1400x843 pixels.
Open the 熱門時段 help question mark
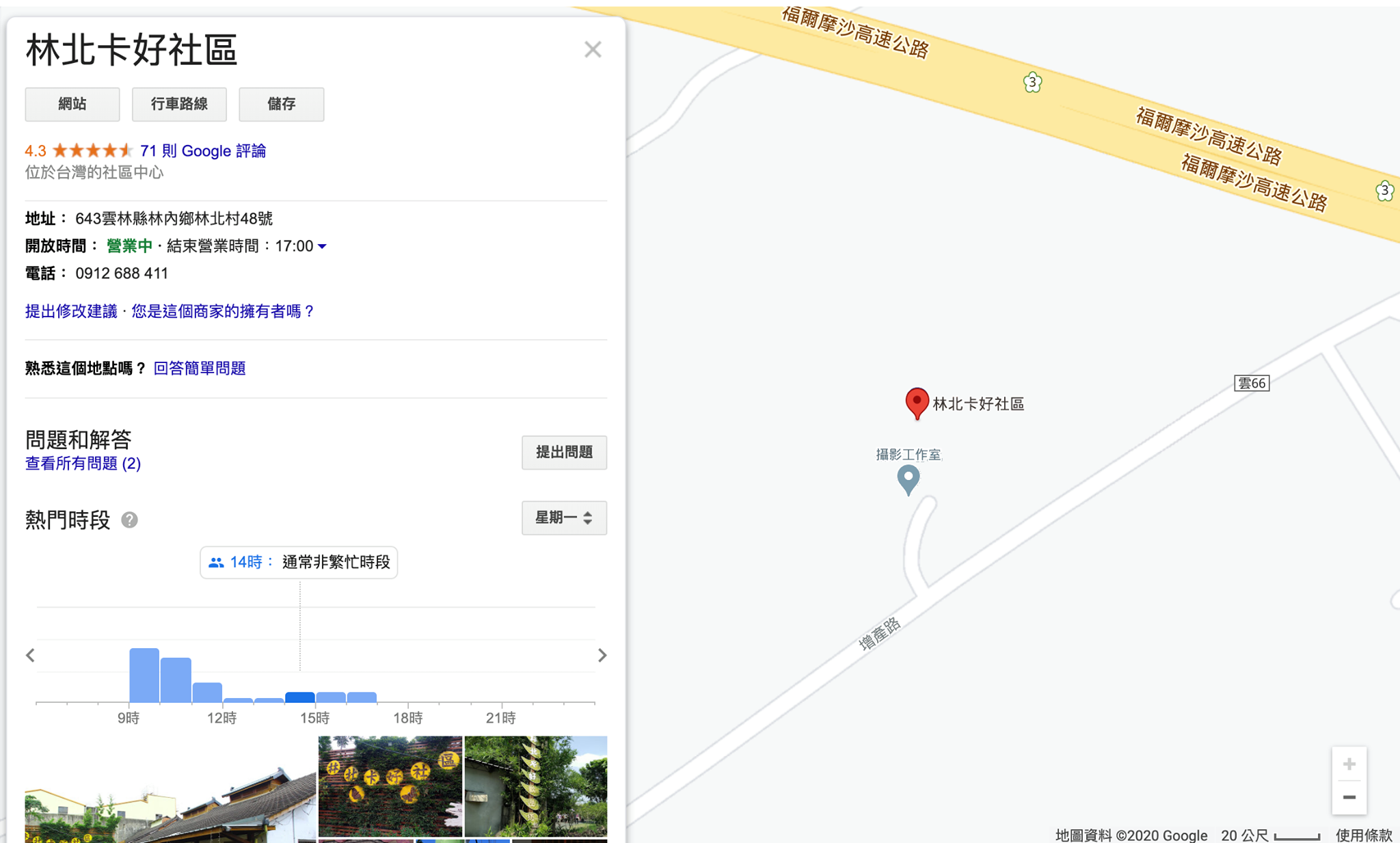click(x=129, y=520)
